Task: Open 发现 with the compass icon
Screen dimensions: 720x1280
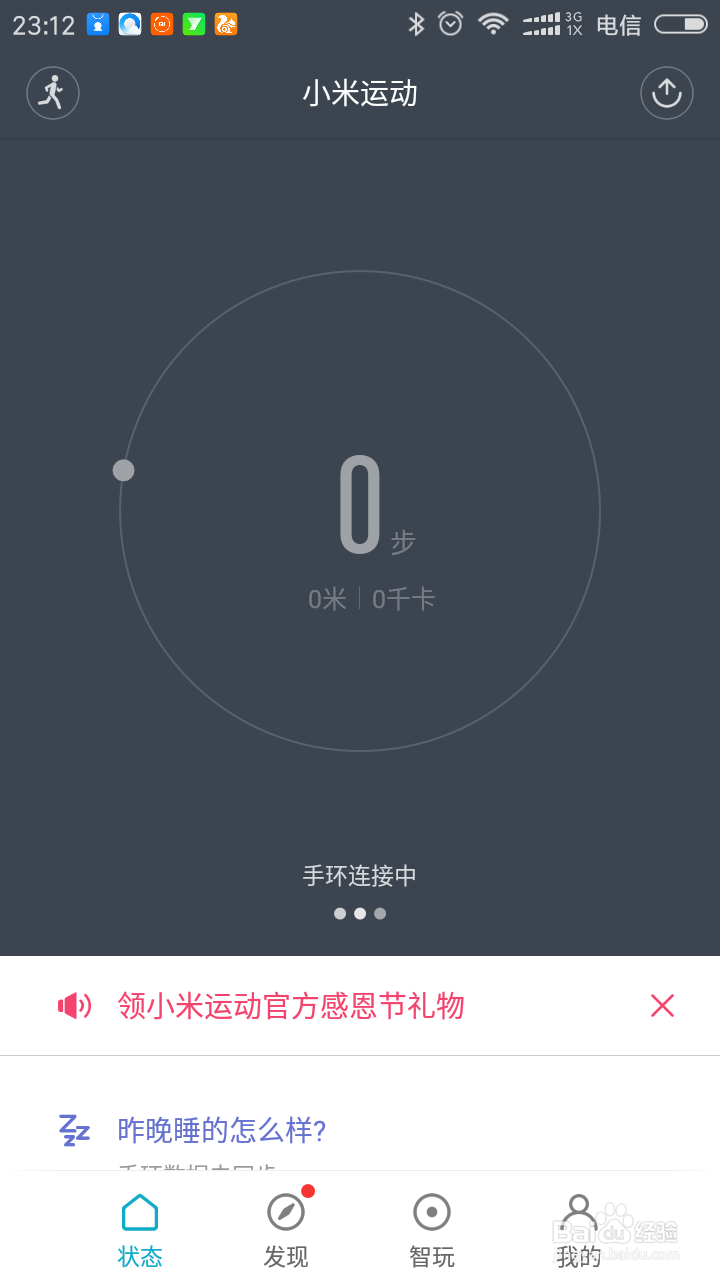Action: 286,1211
